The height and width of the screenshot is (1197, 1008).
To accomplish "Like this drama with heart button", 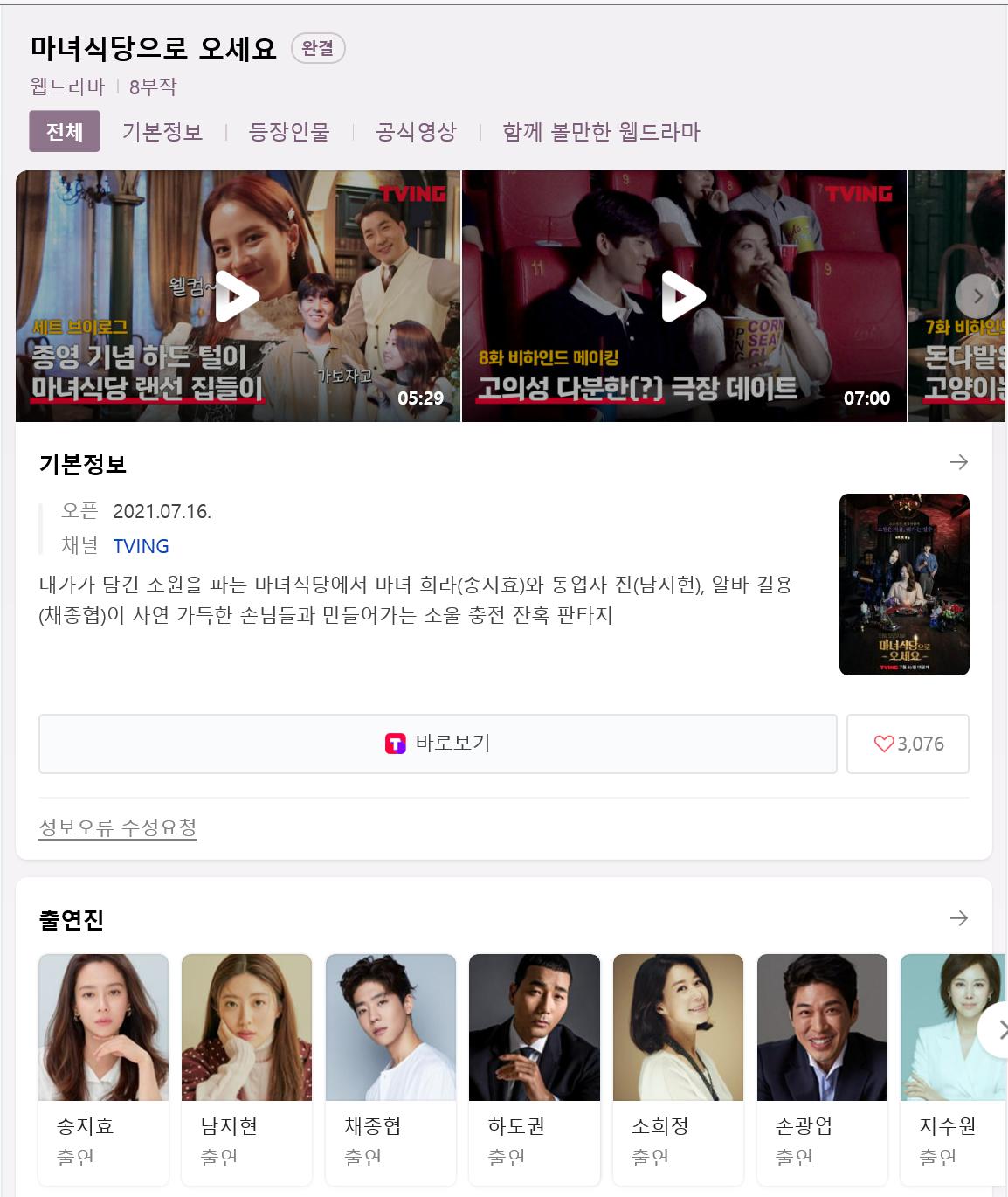I will (x=908, y=744).
